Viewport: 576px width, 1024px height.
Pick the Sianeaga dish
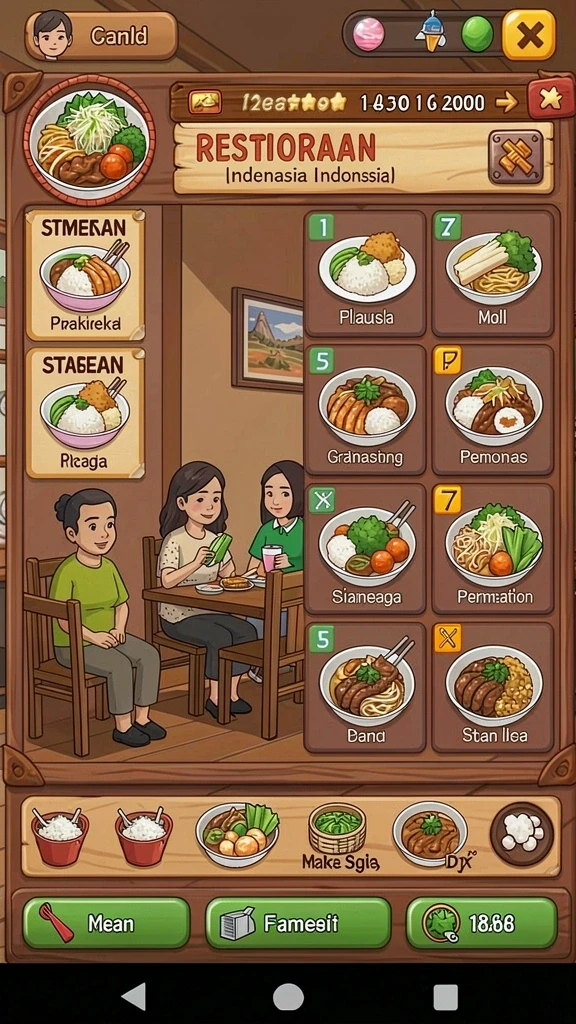pos(366,548)
